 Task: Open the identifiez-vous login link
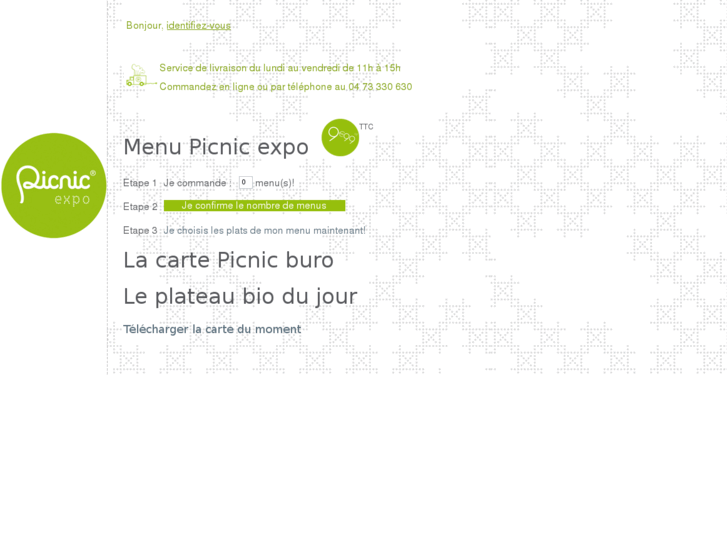198,26
